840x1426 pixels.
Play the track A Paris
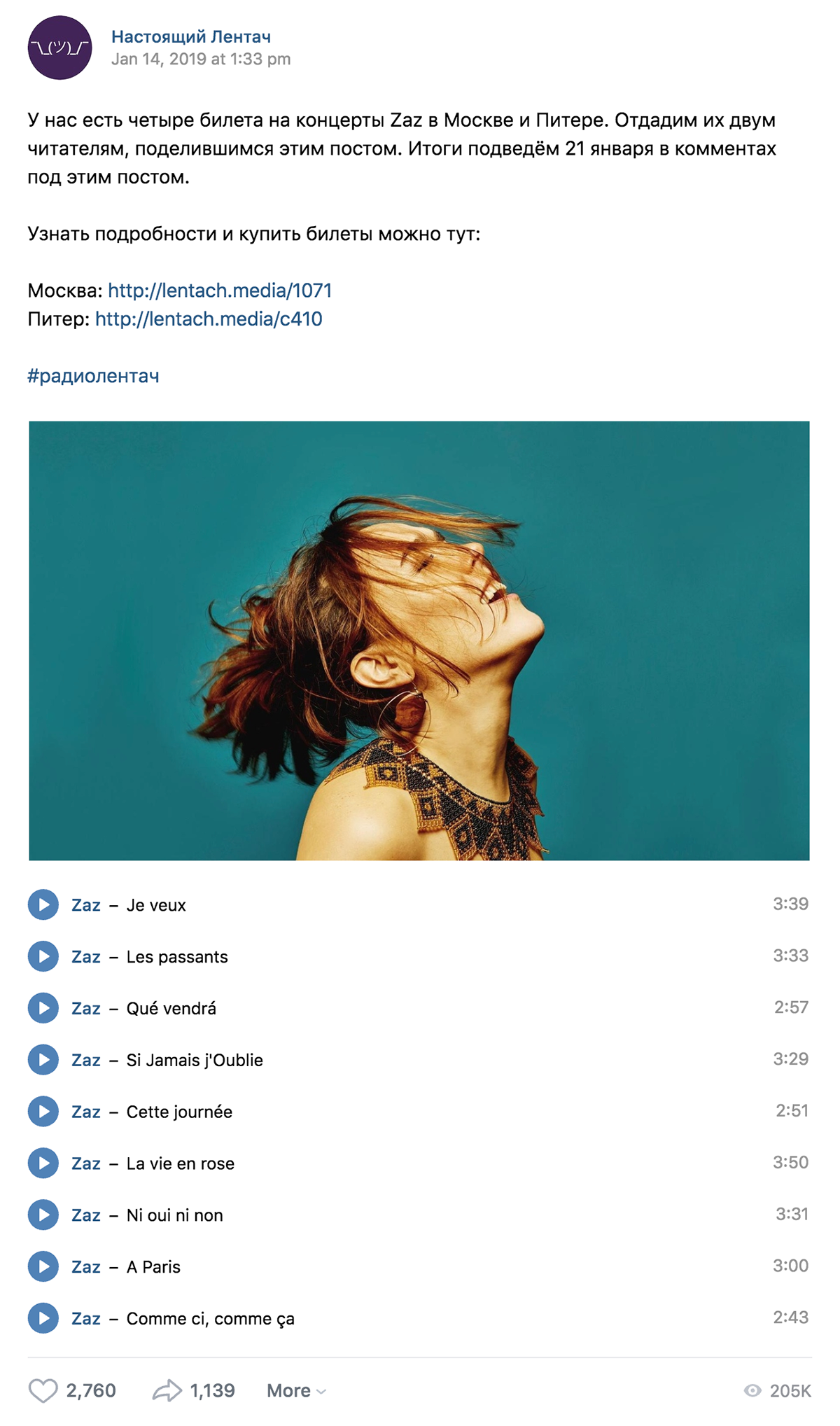coord(43,1267)
